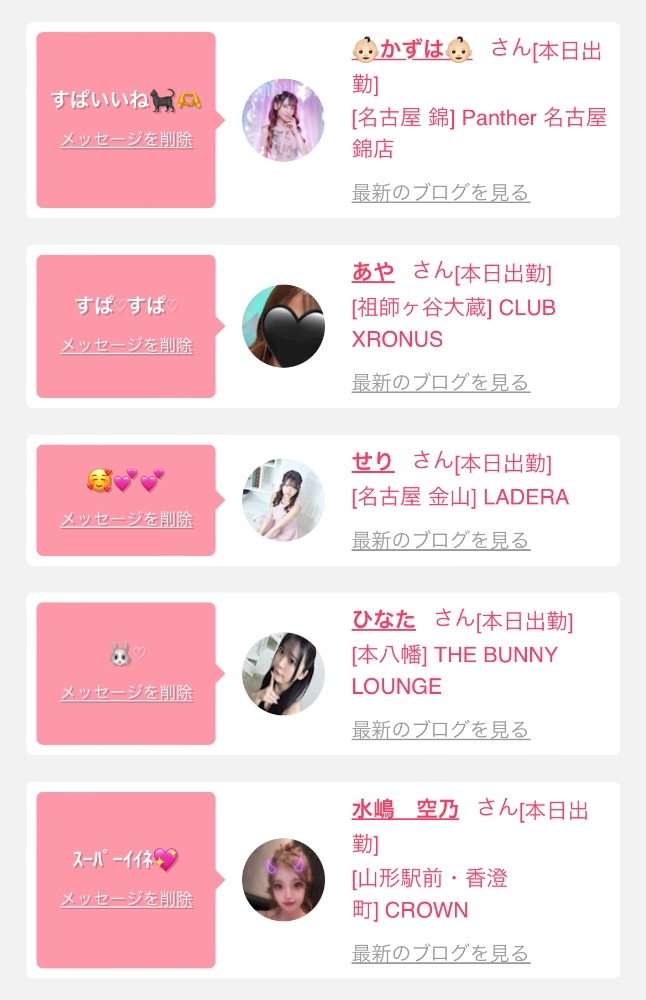The width and height of the screenshot is (646, 1000).
Task: Tap 水嶋 空乃's round profile photo
Action: coord(283,879)
